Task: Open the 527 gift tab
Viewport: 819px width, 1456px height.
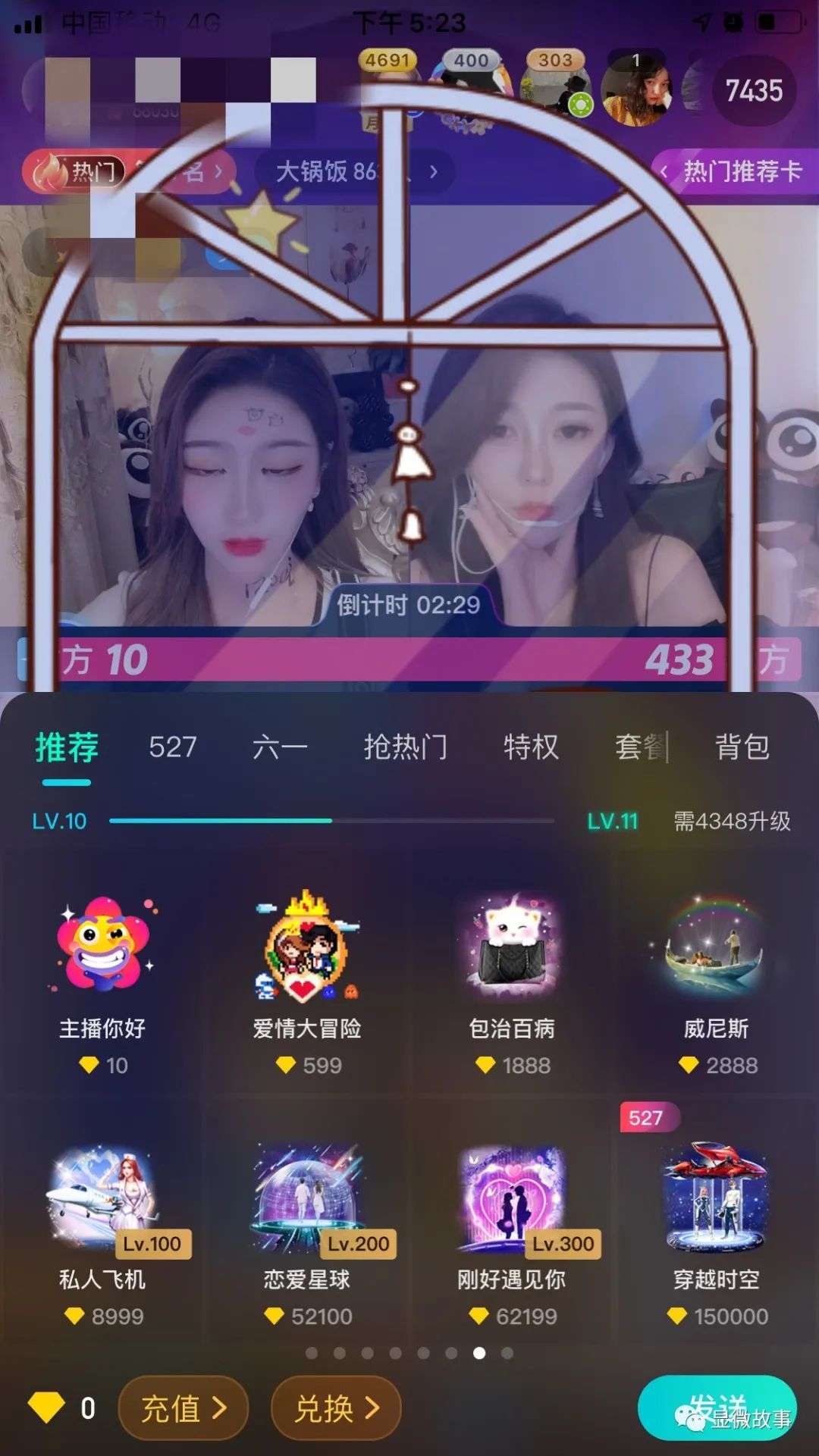Action: pyautogui.click(x=173, y=748)
